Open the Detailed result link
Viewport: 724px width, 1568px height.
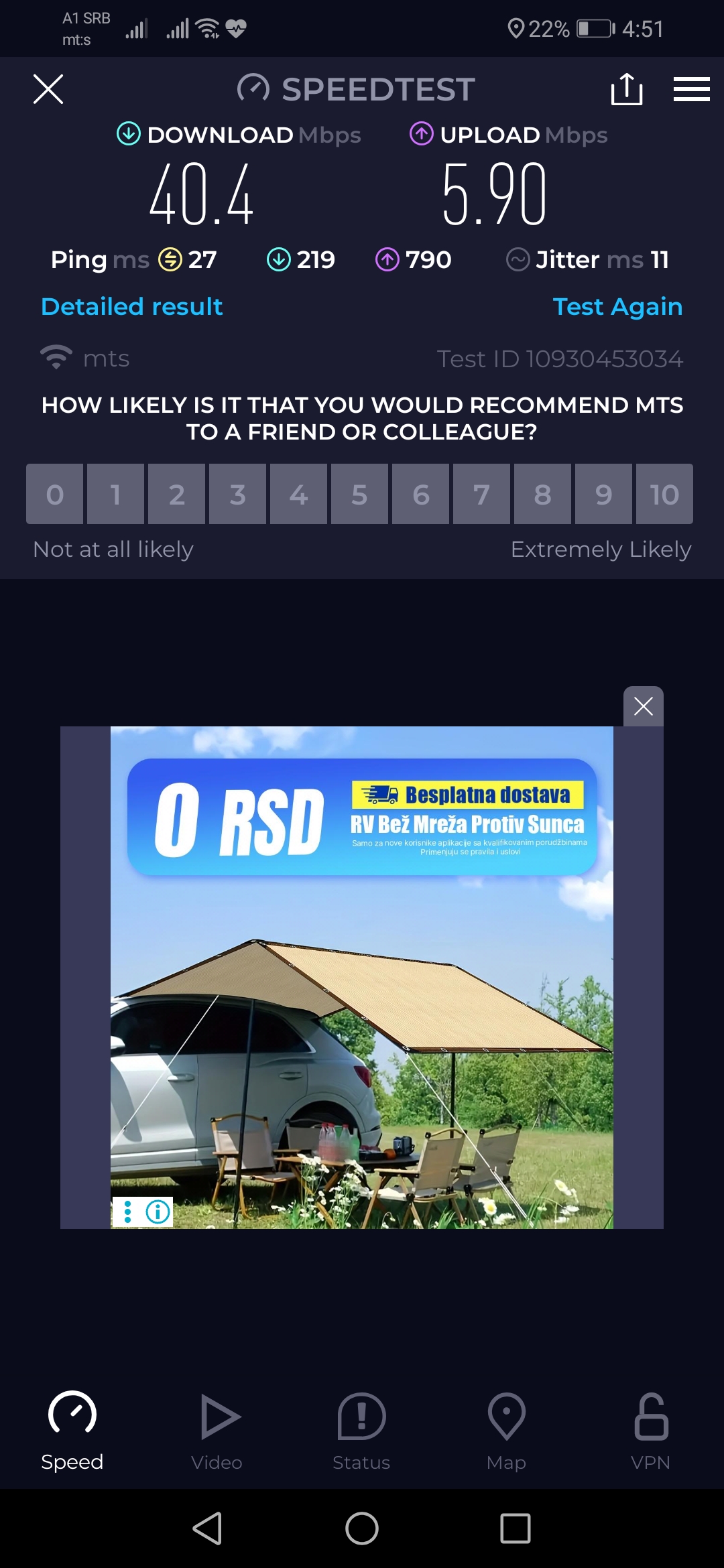pyautogui.click(x=131, y=306)
